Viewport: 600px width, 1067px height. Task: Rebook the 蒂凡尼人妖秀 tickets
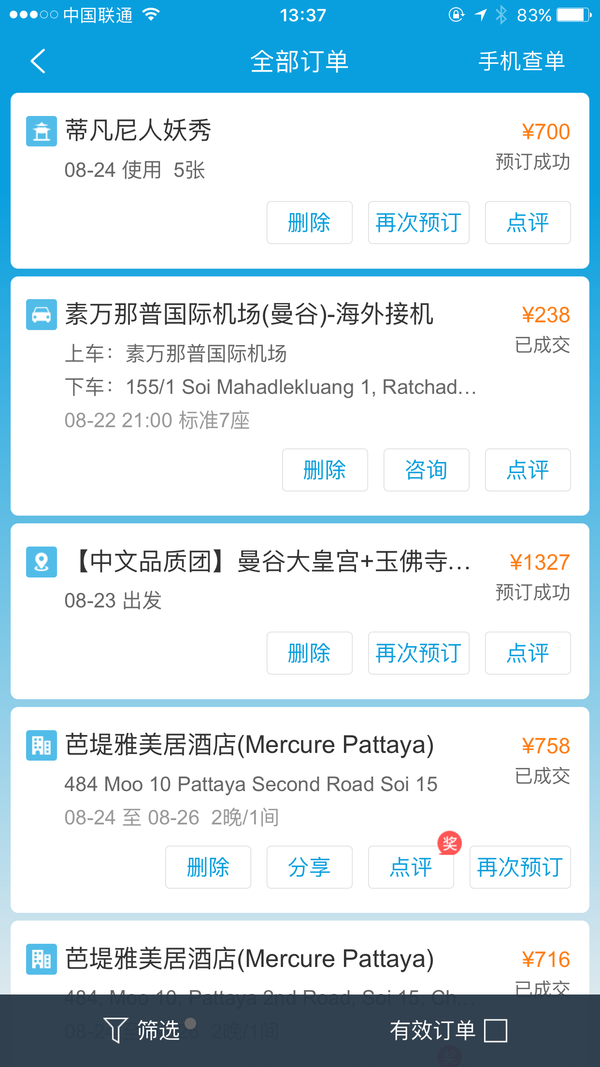[418, 223]
